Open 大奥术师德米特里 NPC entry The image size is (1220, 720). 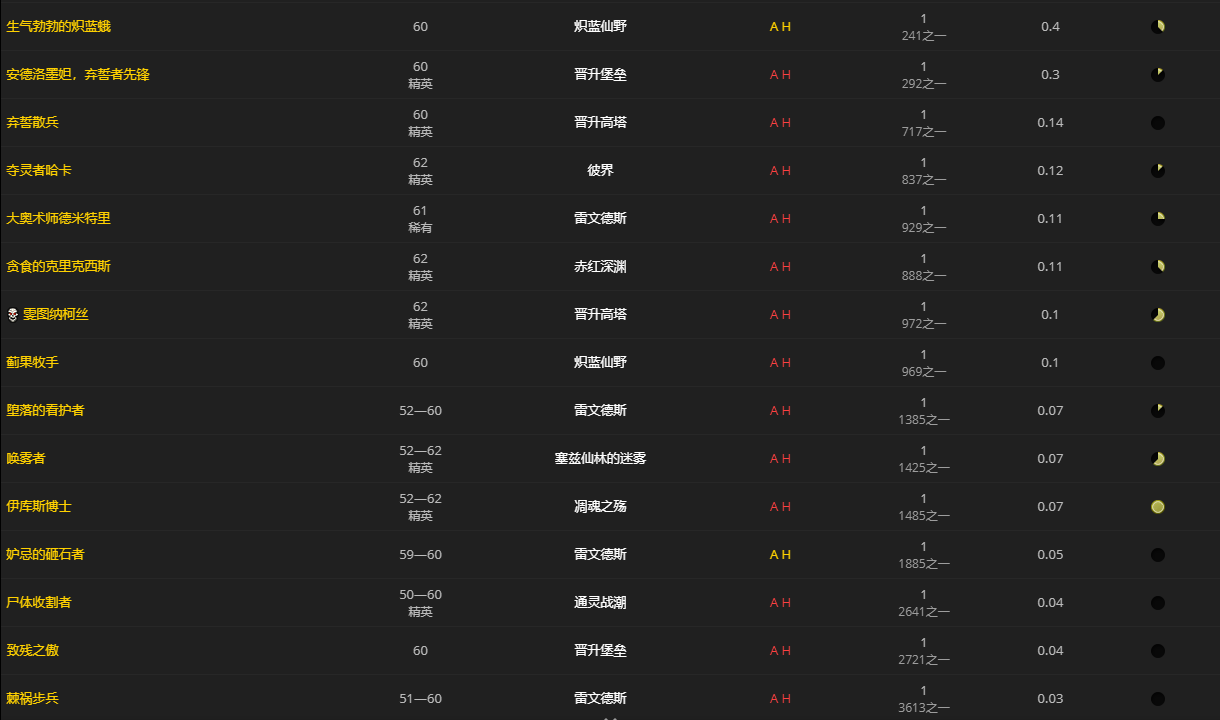click(x=58, y=218)
